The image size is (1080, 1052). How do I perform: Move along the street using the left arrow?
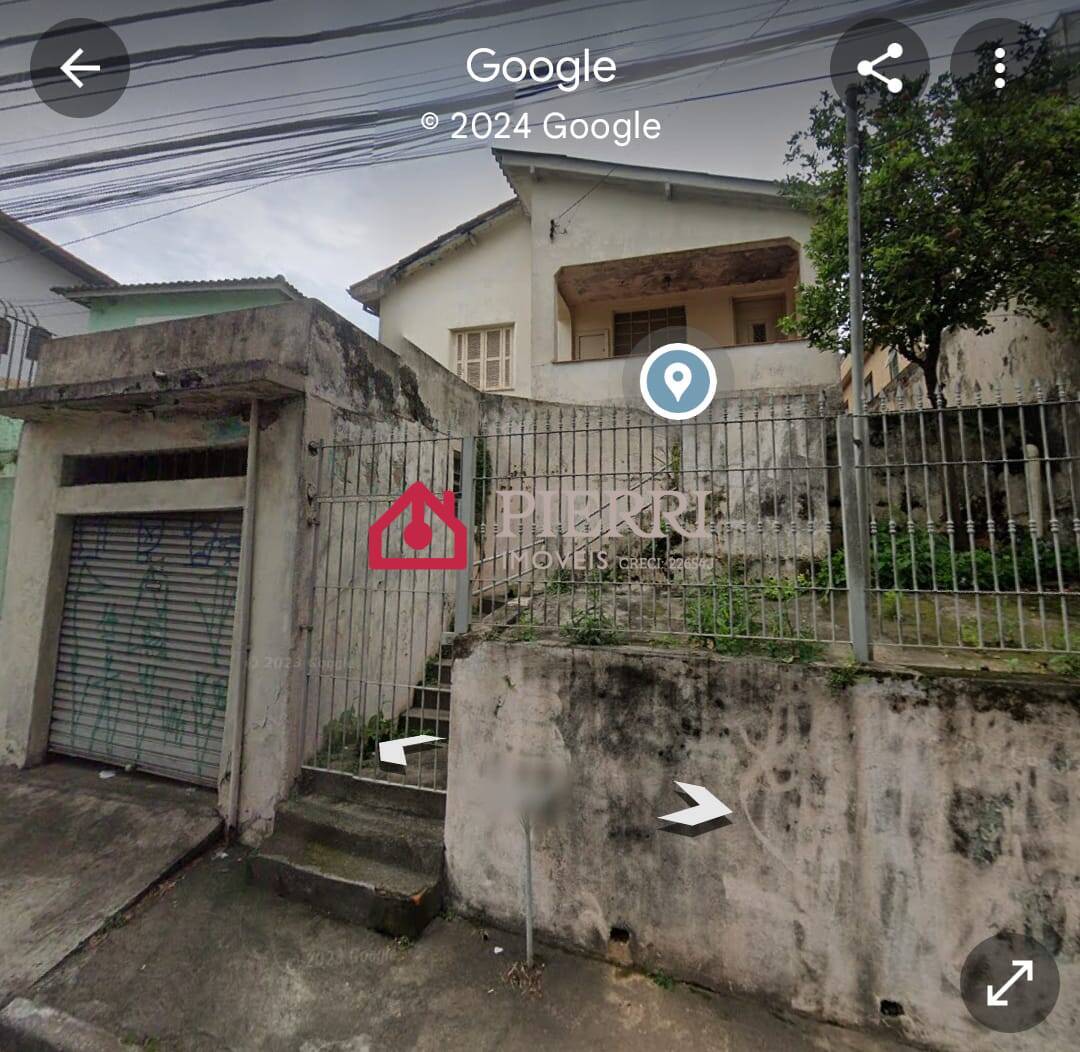click(x=408, y=750)
